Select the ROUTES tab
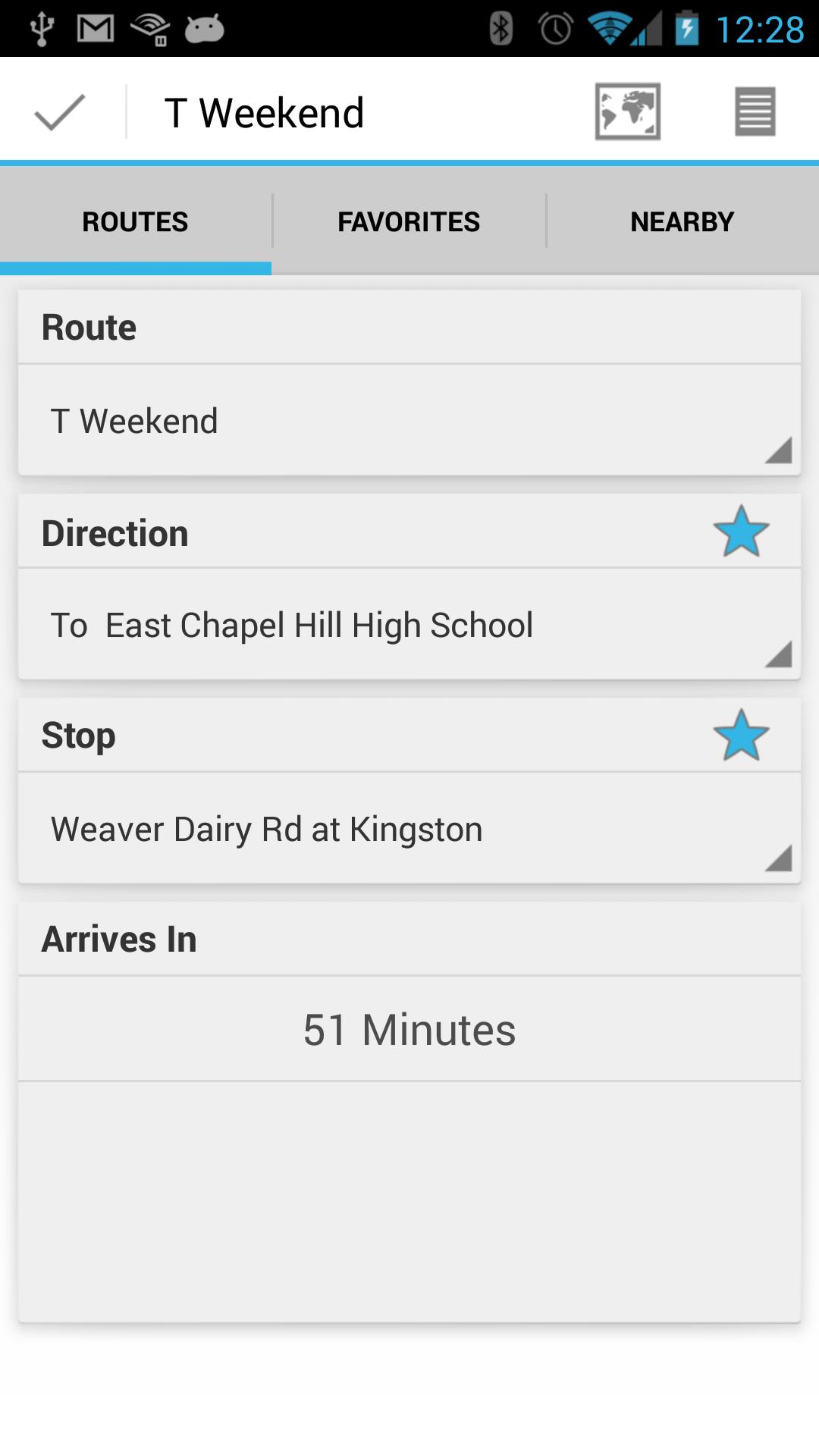 [x=135, y=220]
